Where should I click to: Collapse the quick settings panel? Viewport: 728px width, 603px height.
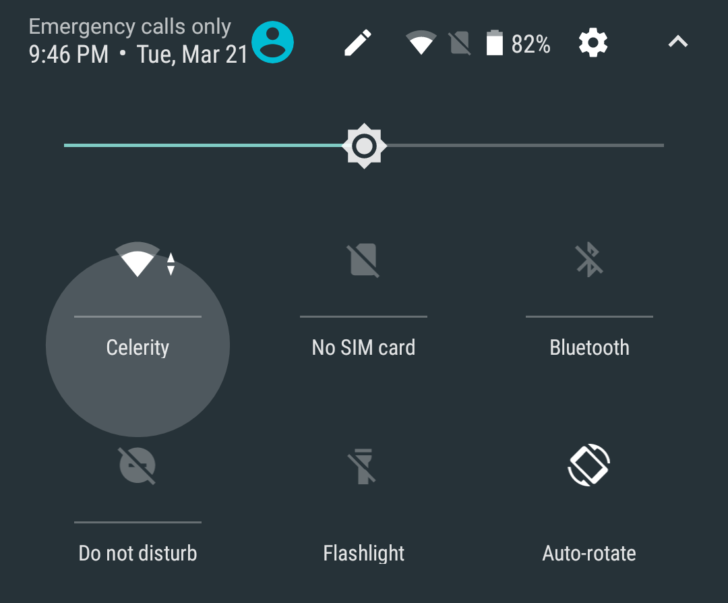click(678, 42)
